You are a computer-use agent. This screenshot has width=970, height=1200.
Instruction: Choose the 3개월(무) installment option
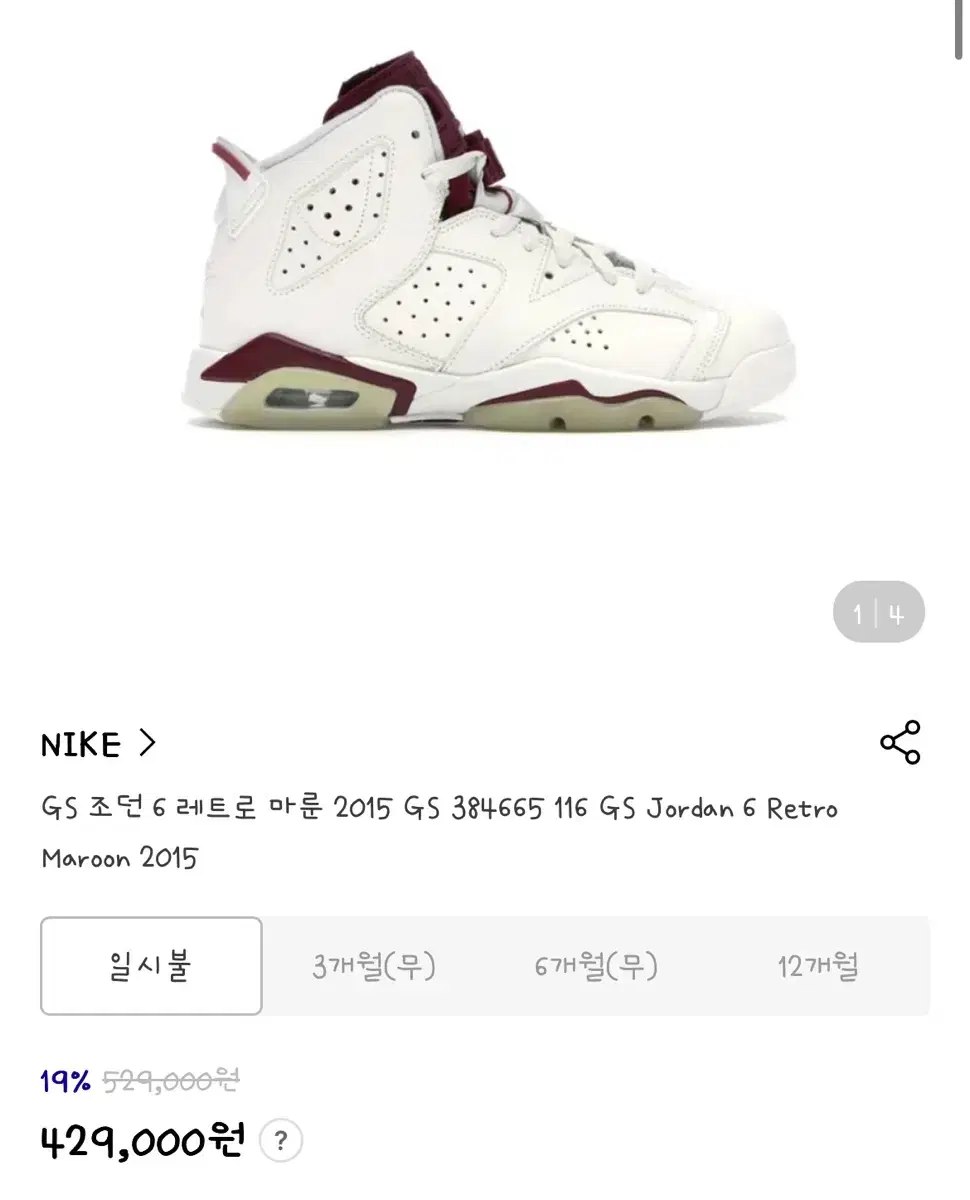coord(373,966)
